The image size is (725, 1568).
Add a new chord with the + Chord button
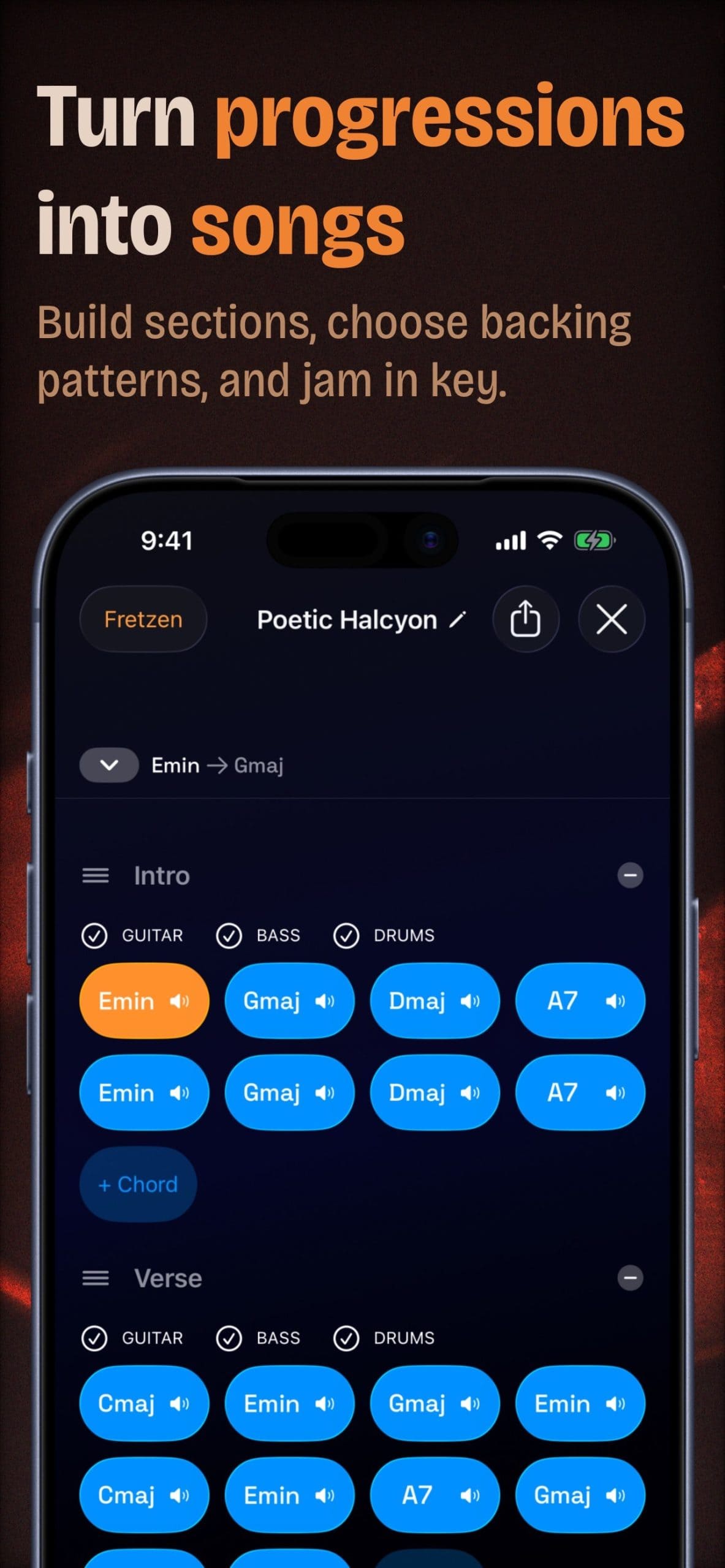pyautogui.click(x=138, y=1184)
